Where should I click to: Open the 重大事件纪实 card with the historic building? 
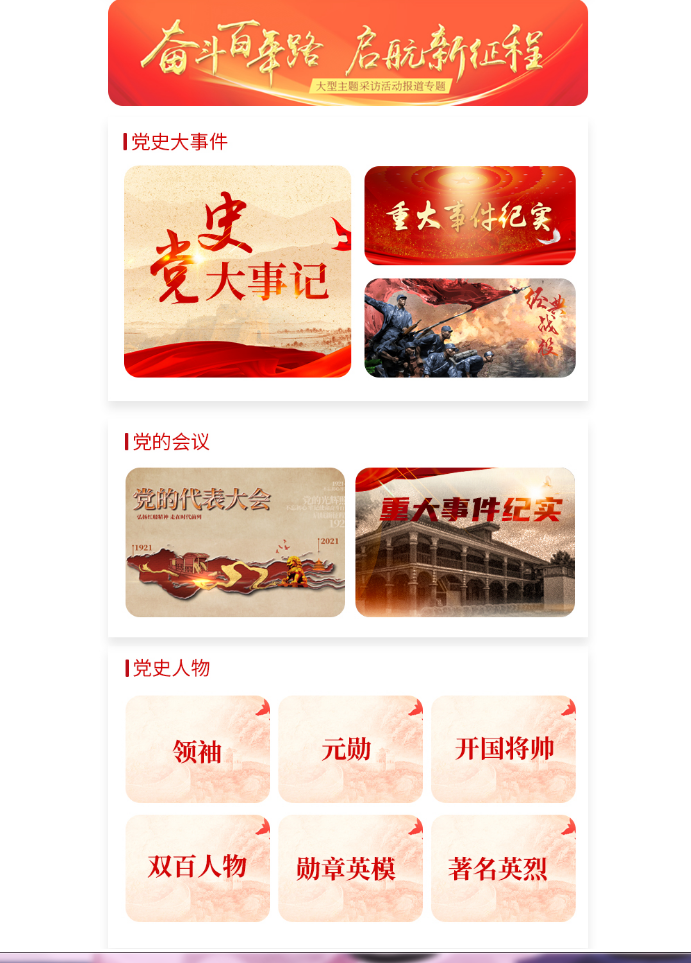pos(465,542)
